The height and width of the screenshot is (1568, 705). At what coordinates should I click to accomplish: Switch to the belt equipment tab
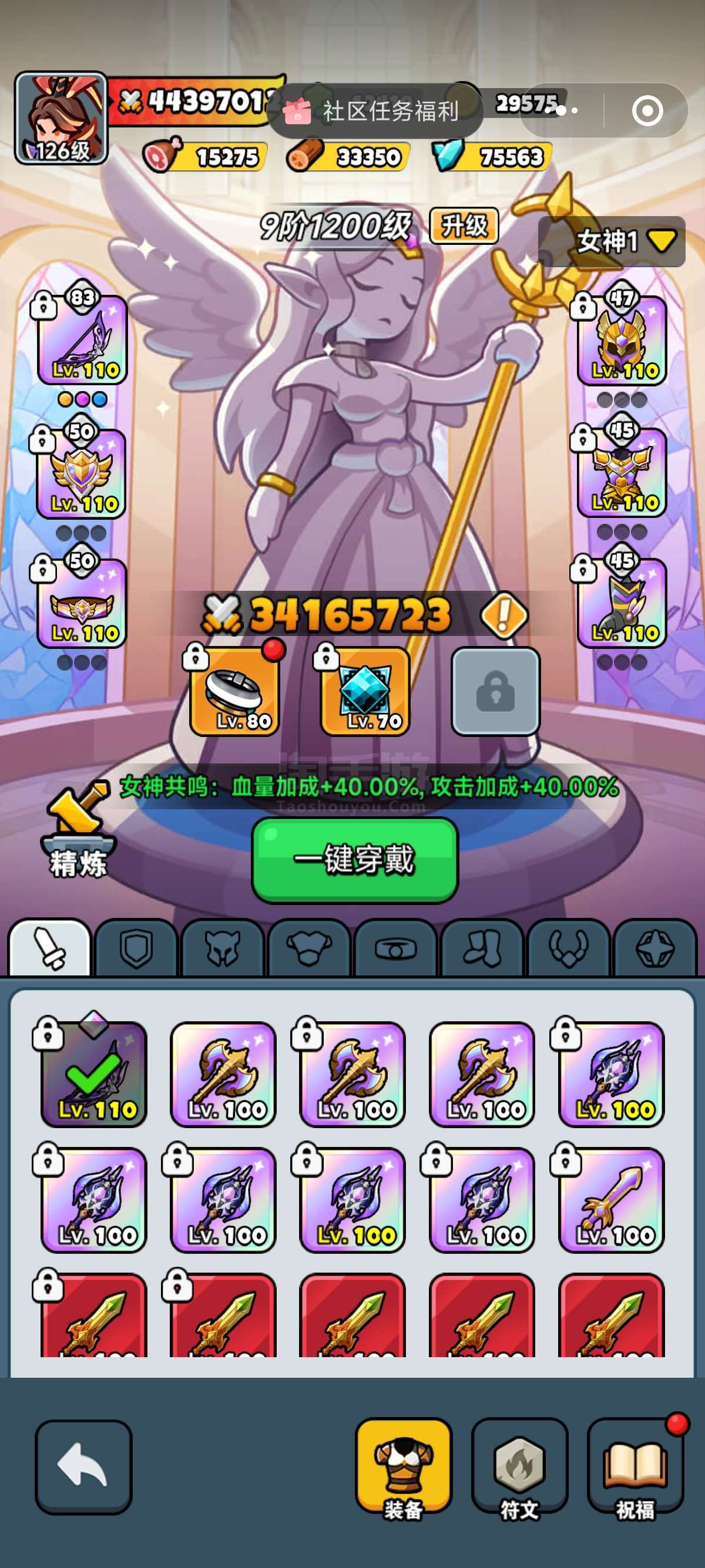[396, 948]
